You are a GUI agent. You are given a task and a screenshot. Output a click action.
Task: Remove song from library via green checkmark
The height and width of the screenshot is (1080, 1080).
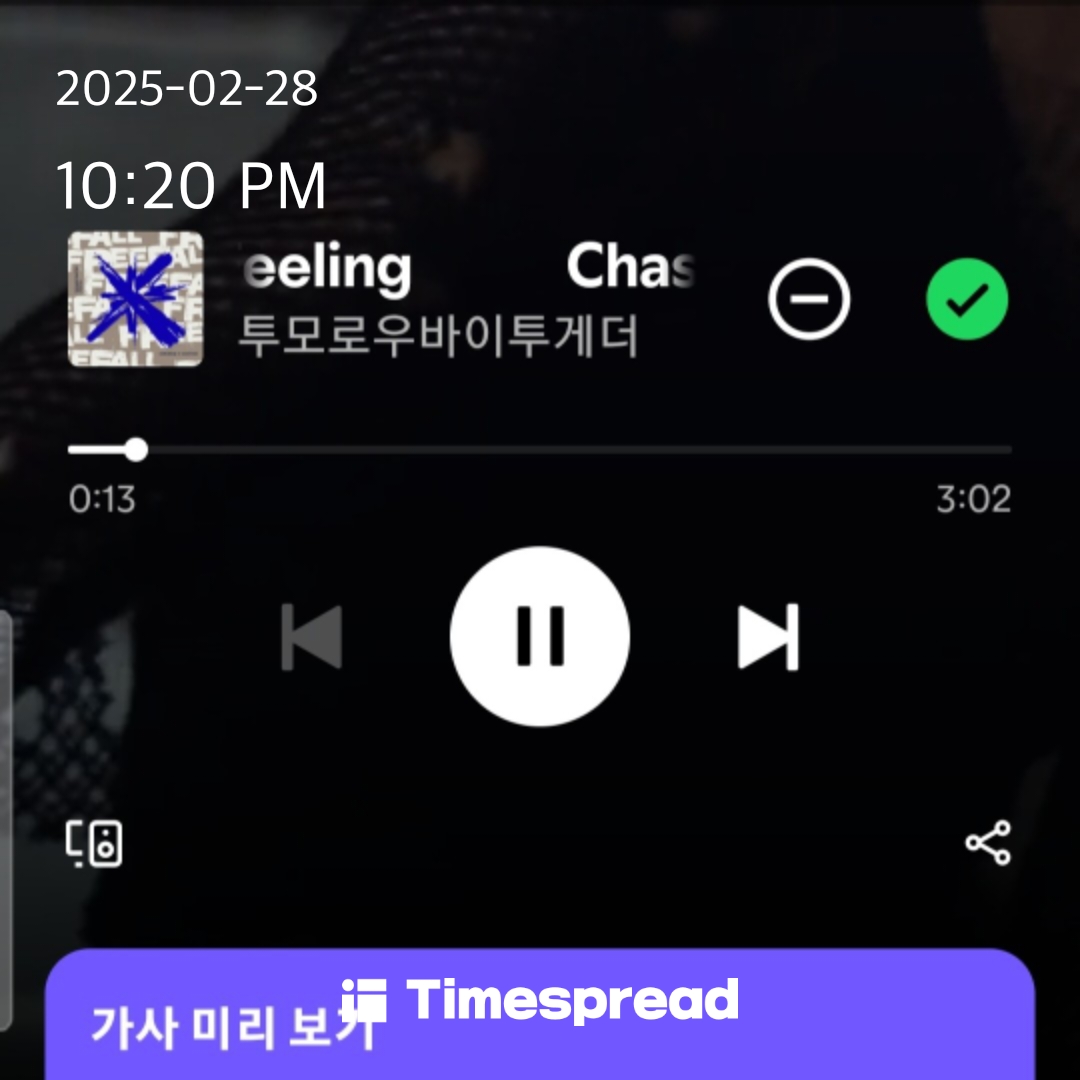[966, 300]
